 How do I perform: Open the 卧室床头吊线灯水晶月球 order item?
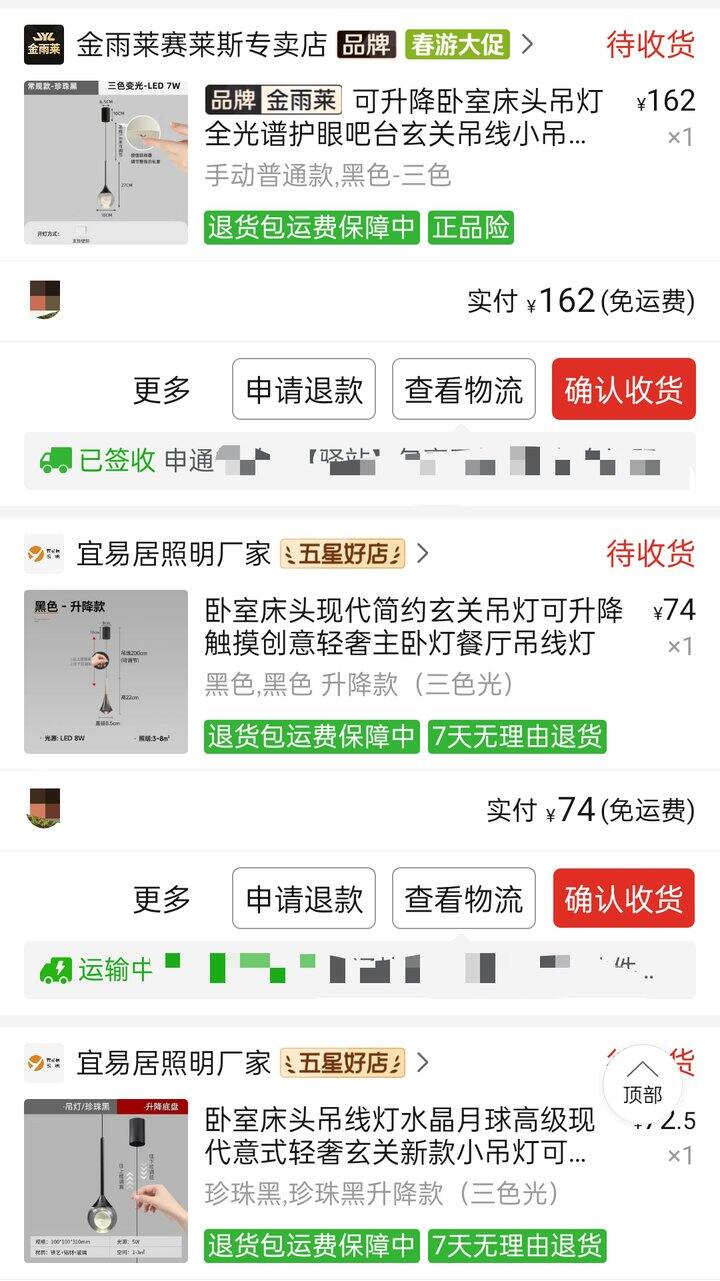(x=400, y=1136)
